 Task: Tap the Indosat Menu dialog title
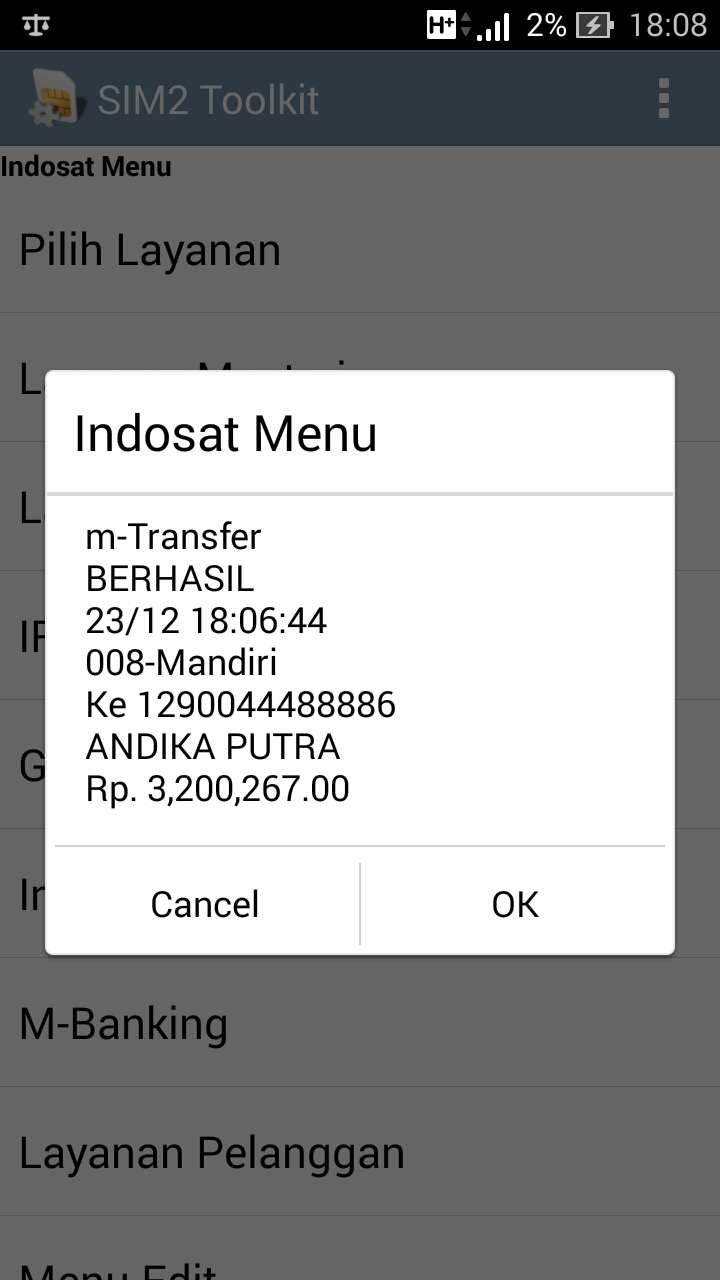[x=225, y=433]
